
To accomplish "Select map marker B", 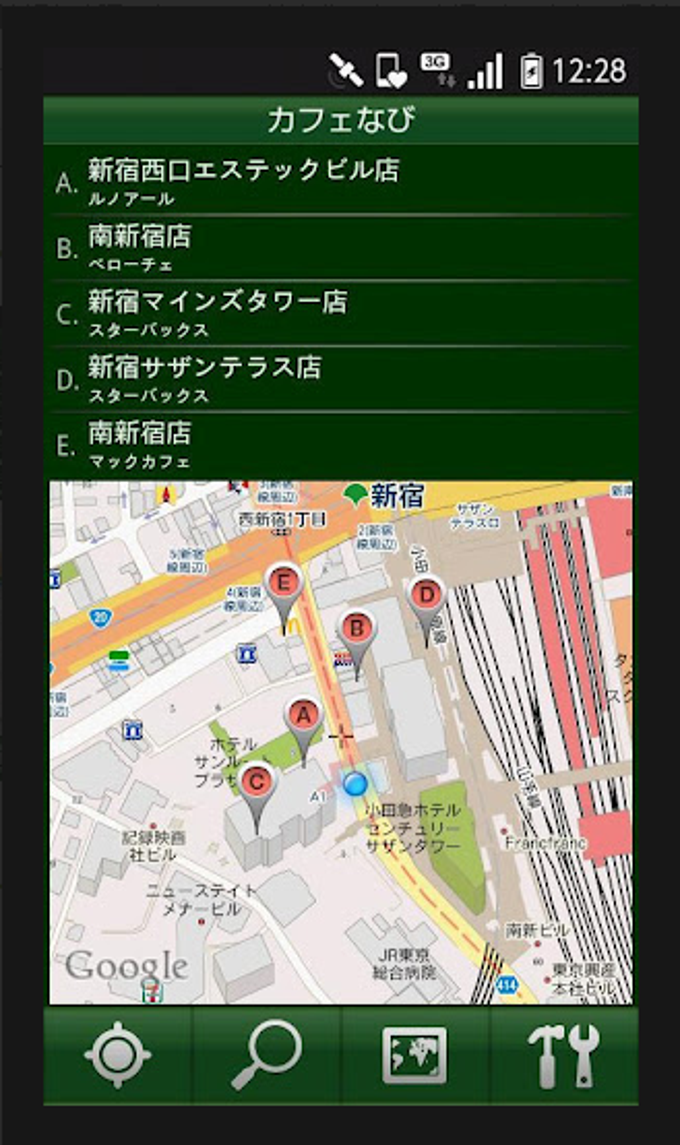I will point(355,630).
